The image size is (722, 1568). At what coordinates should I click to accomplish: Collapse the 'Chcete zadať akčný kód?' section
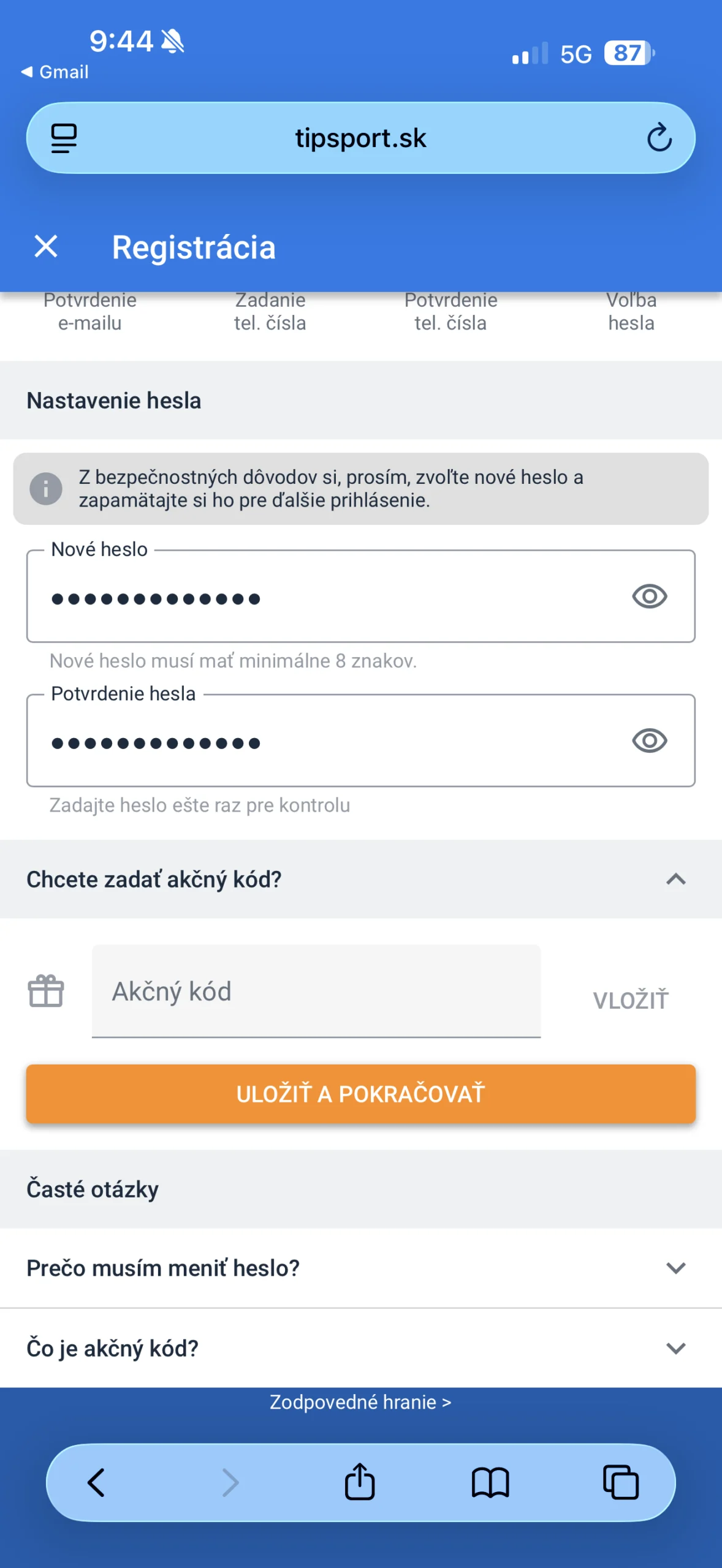(675, 880)
